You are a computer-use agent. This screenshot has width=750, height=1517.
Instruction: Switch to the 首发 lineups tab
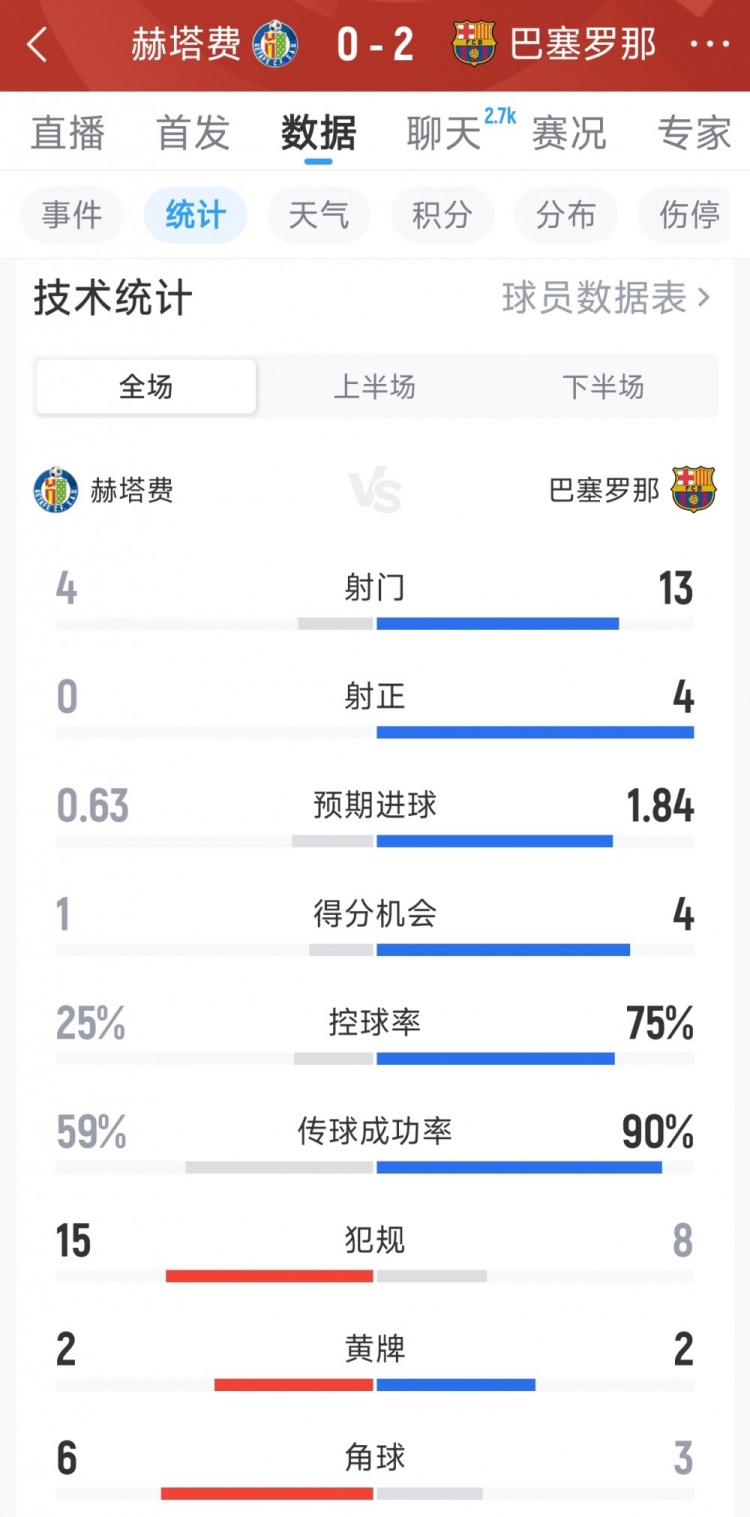[193, 134]
